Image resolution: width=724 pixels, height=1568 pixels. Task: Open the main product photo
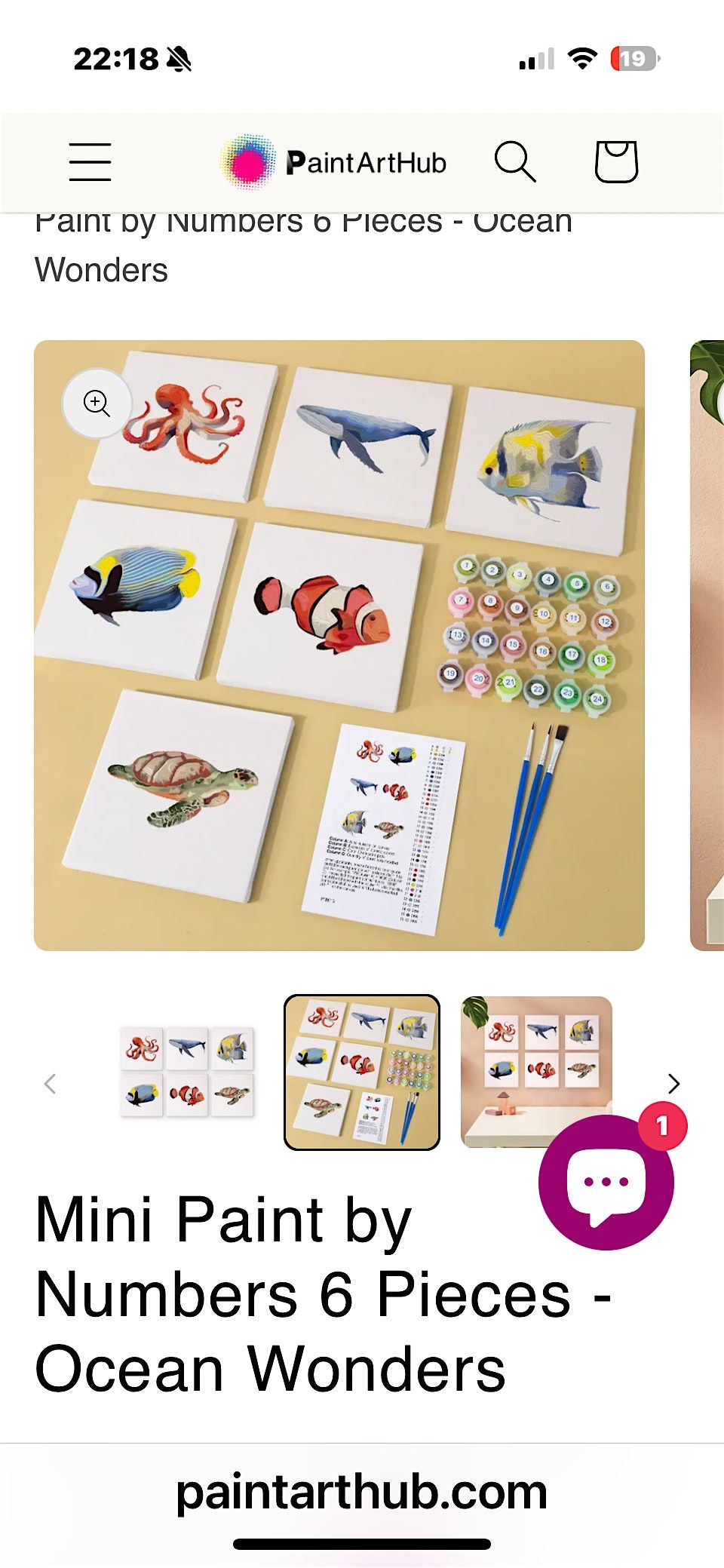tap(339, 645)
